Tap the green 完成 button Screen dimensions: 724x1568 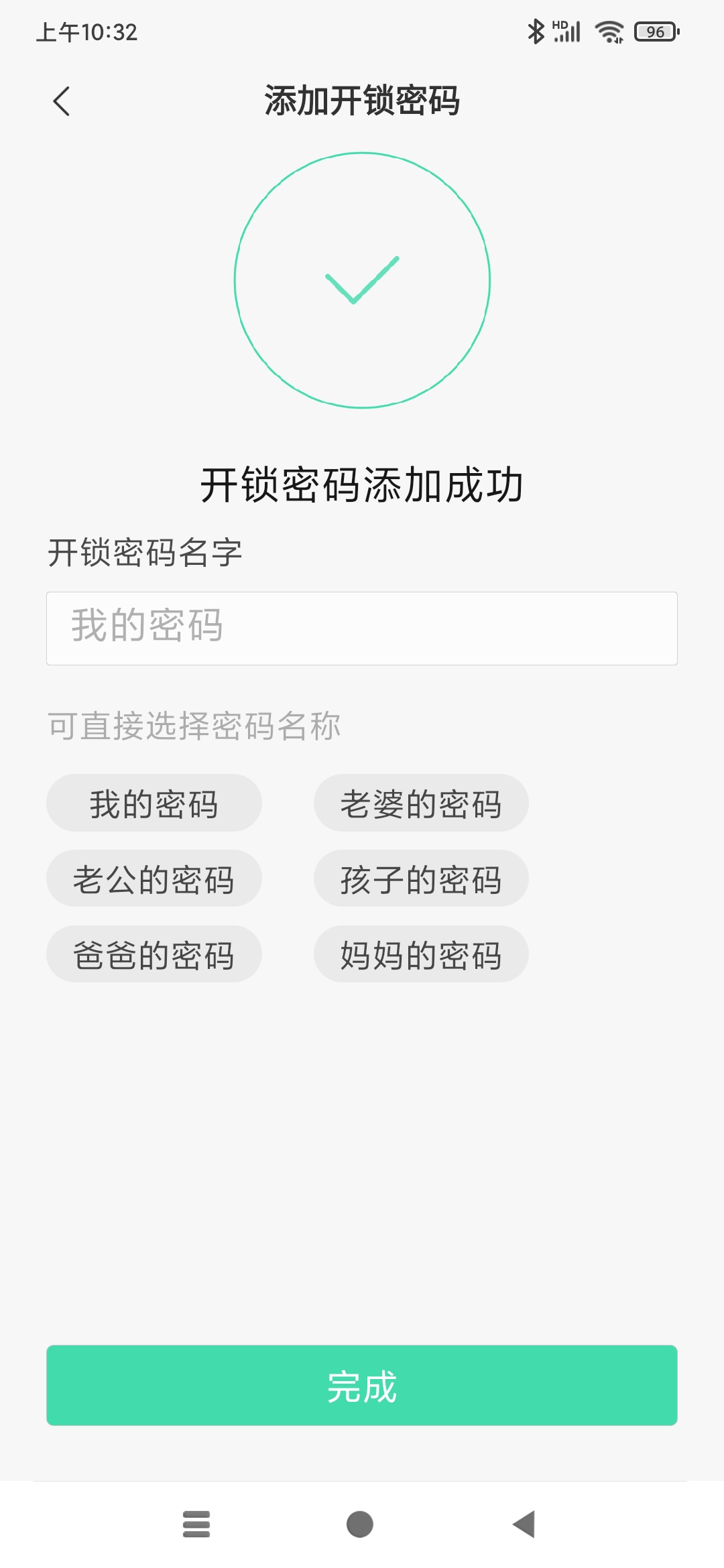[x=362, y=1385]
